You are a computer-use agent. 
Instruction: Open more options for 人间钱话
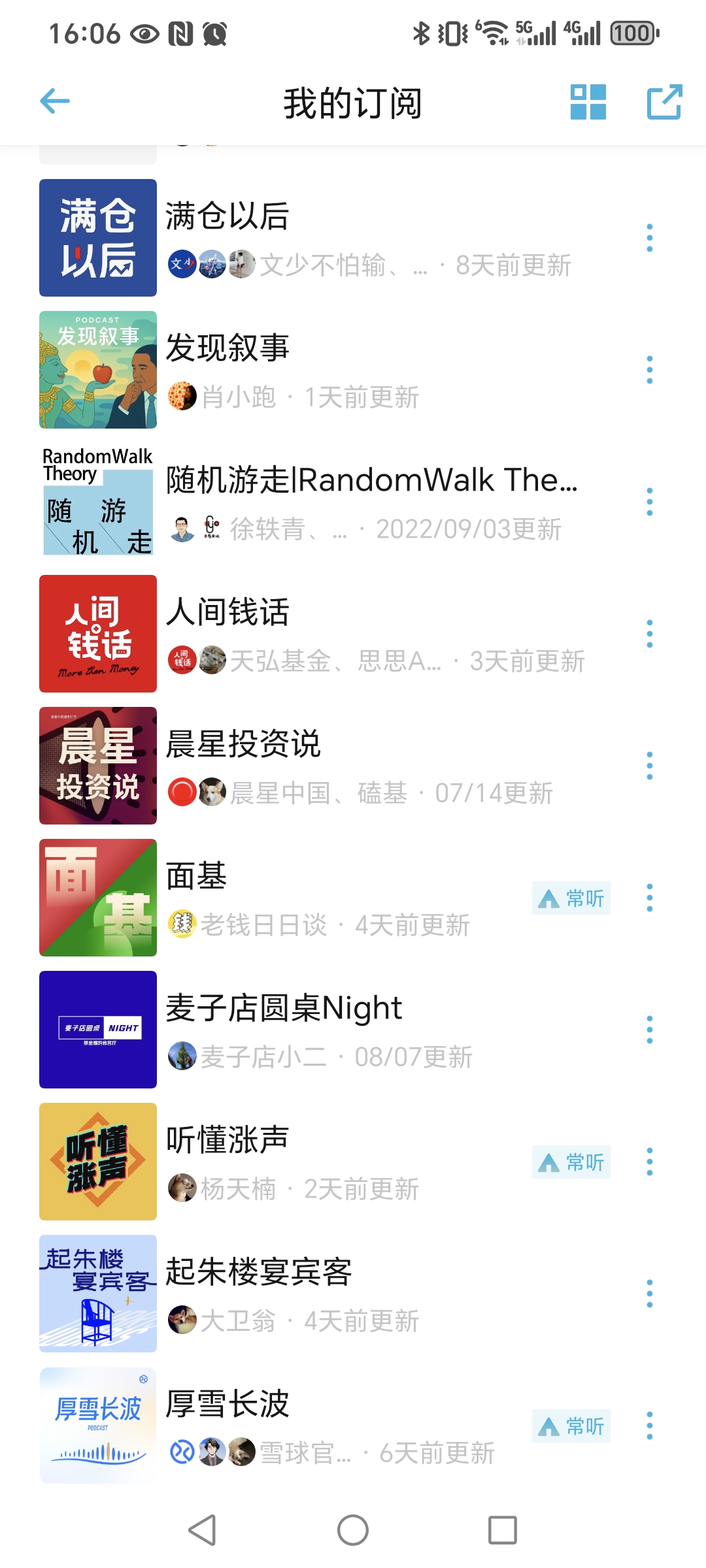tap(649, 634)
